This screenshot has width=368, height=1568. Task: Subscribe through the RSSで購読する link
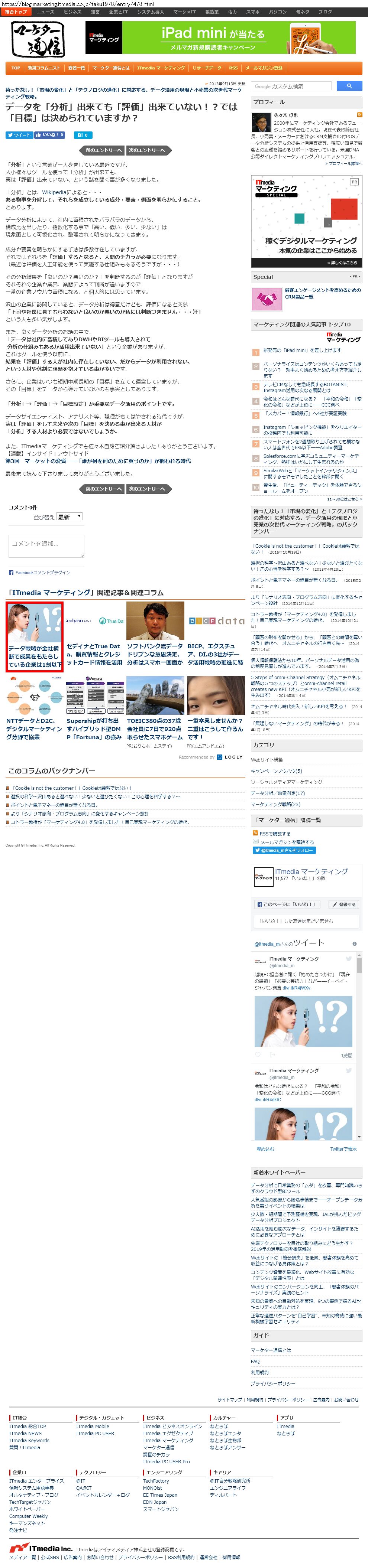(275, 833)
